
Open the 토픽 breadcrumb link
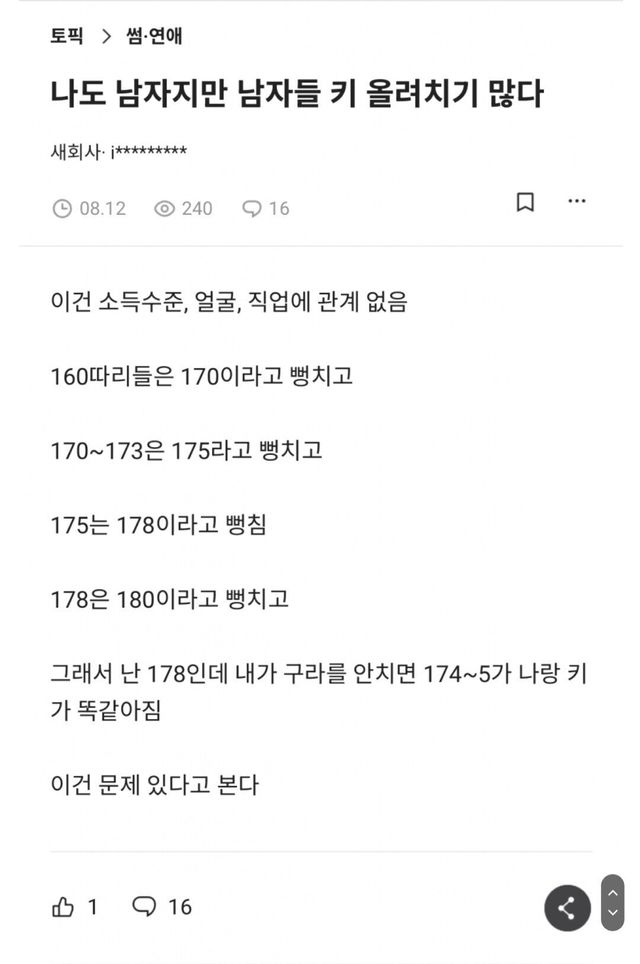point(66,36)
